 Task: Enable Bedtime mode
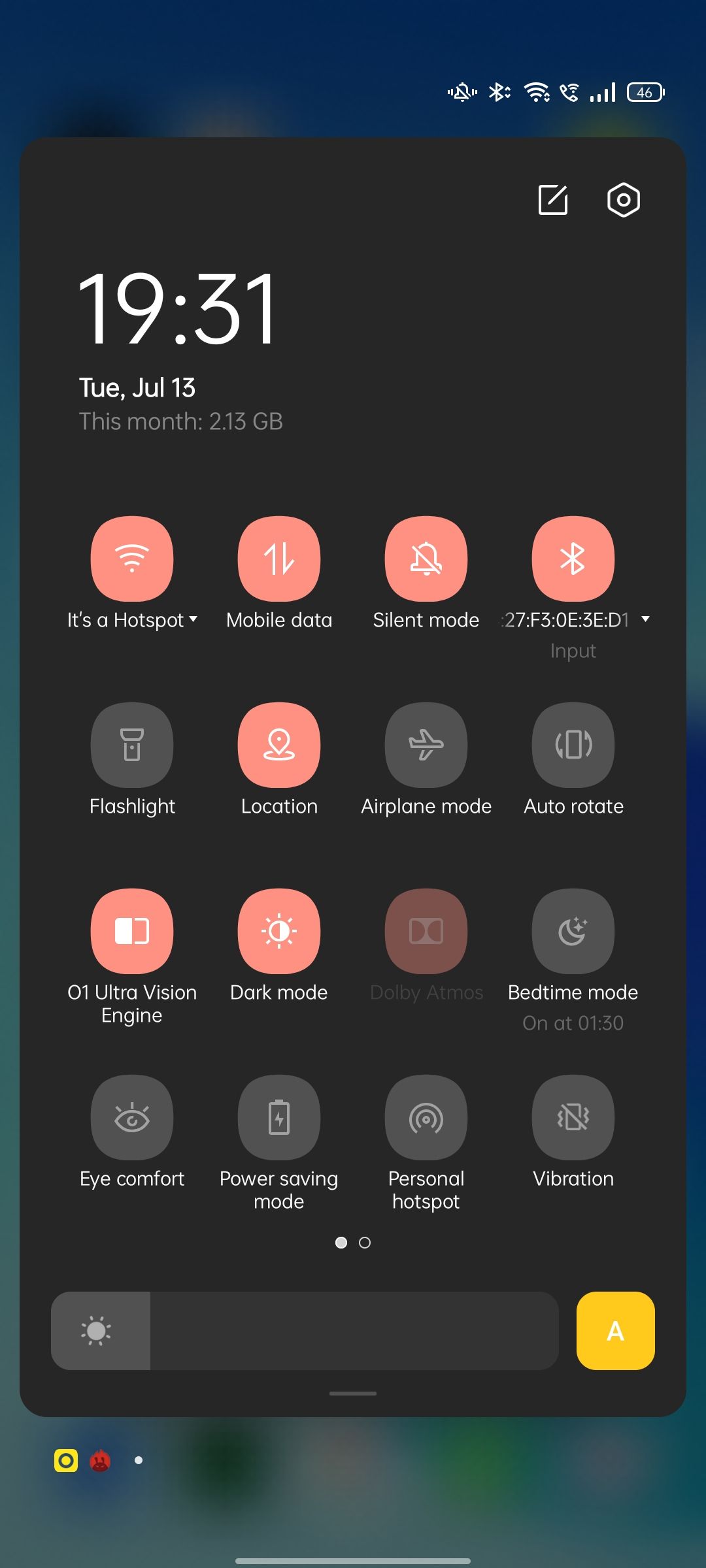tap(573, 931)
